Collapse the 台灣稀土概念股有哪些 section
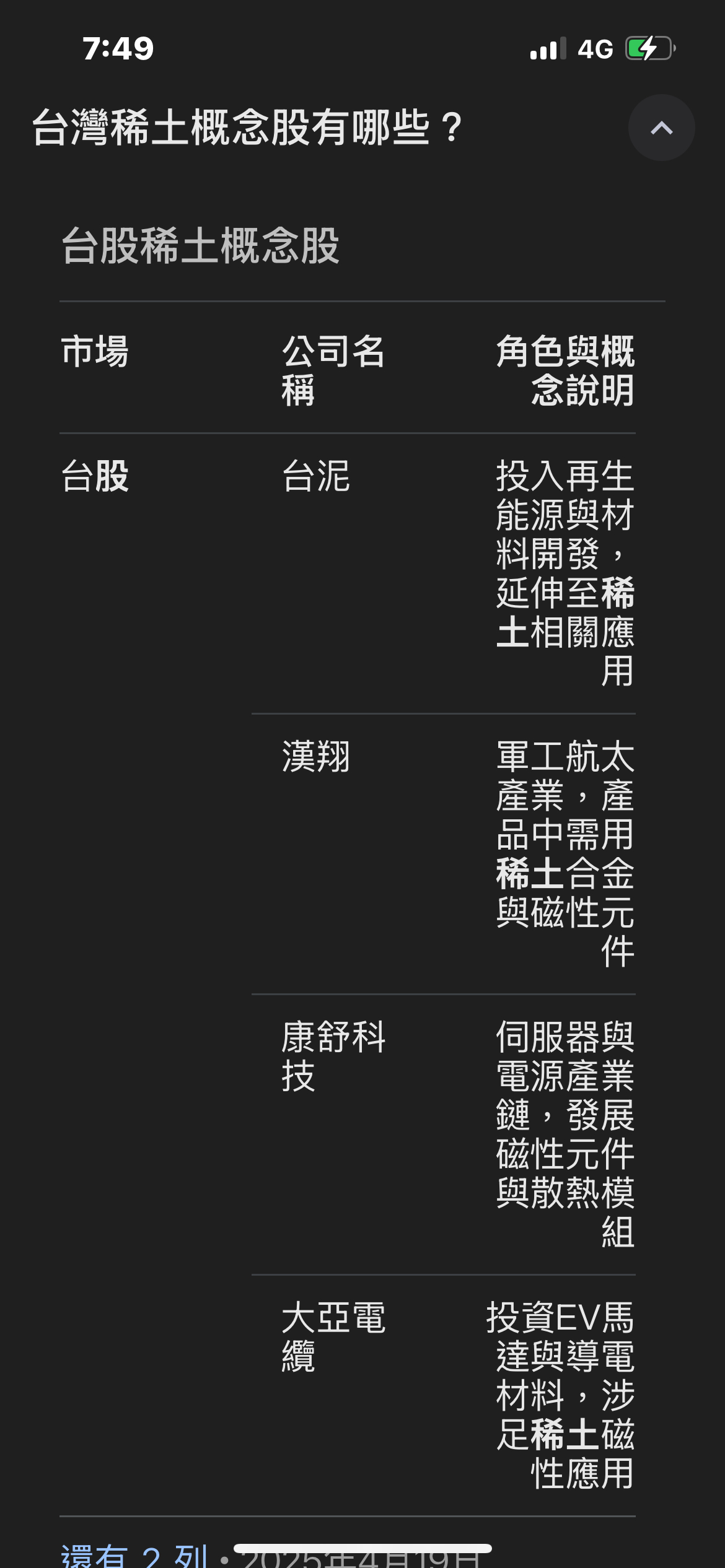Image resolution: width=725 pixels, height=1568 pixels. click(661, 128)
